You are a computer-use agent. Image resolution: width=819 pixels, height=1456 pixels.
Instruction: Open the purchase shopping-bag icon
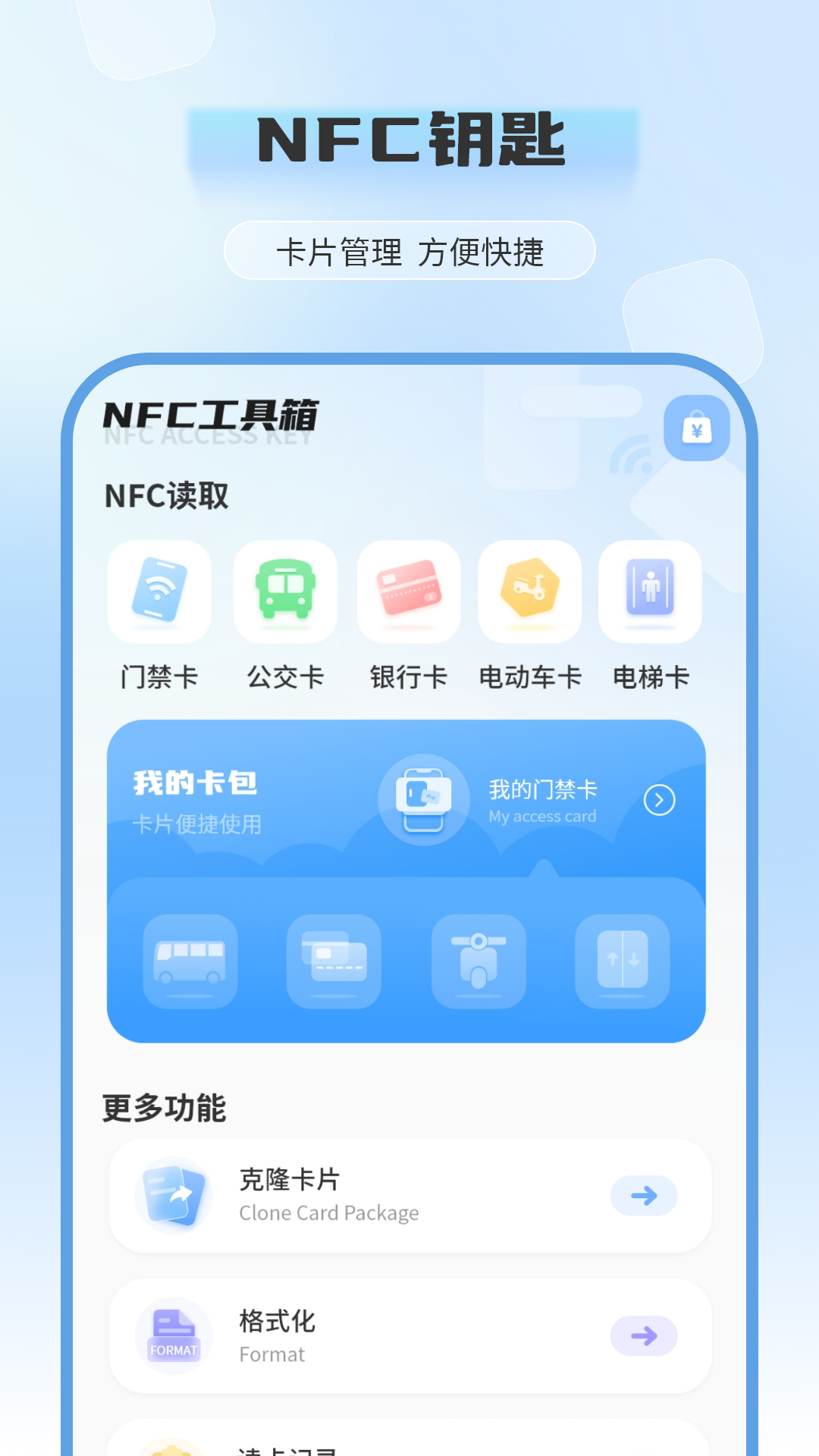[697, 428]
